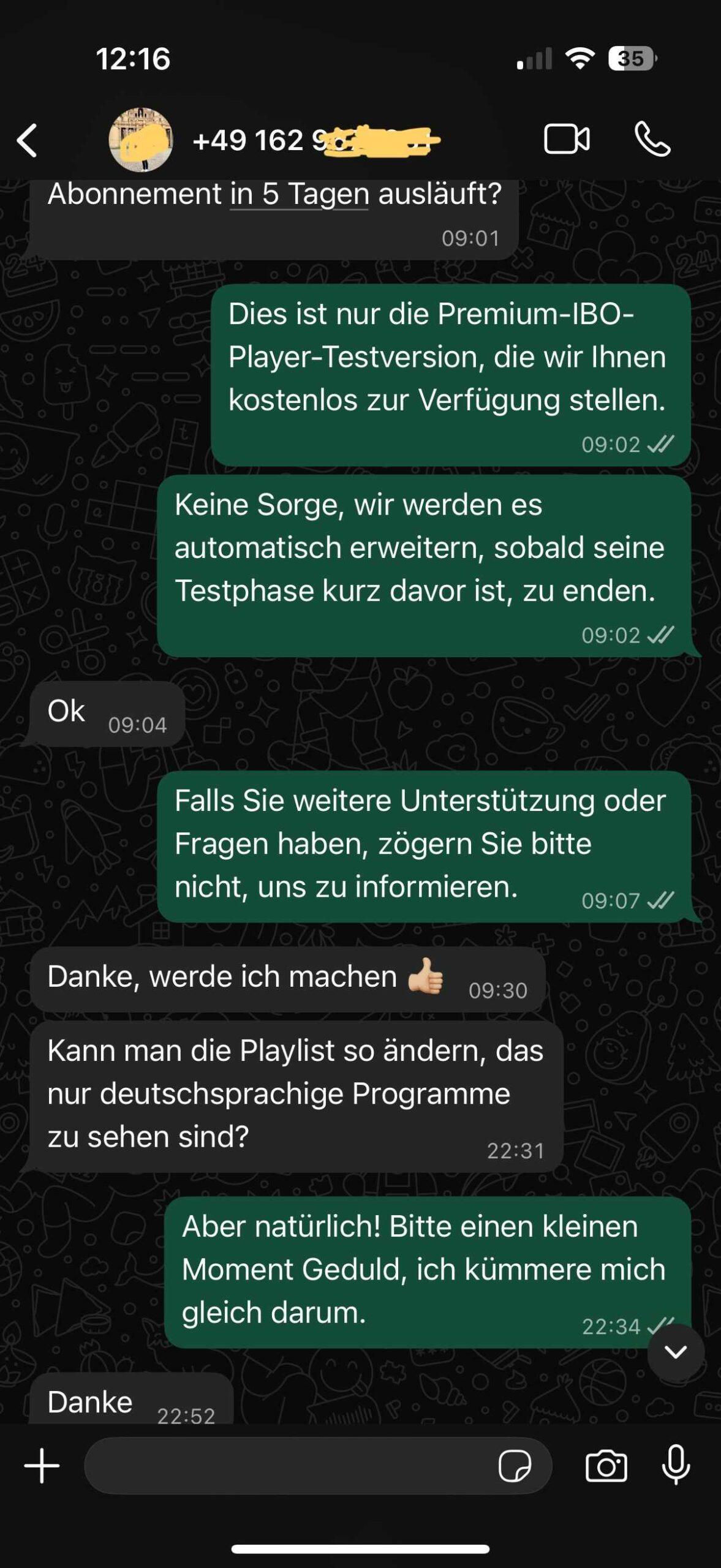Open the camera to take a photo
Viewport: 721px width, 1568px height.
coord(606,1466)
